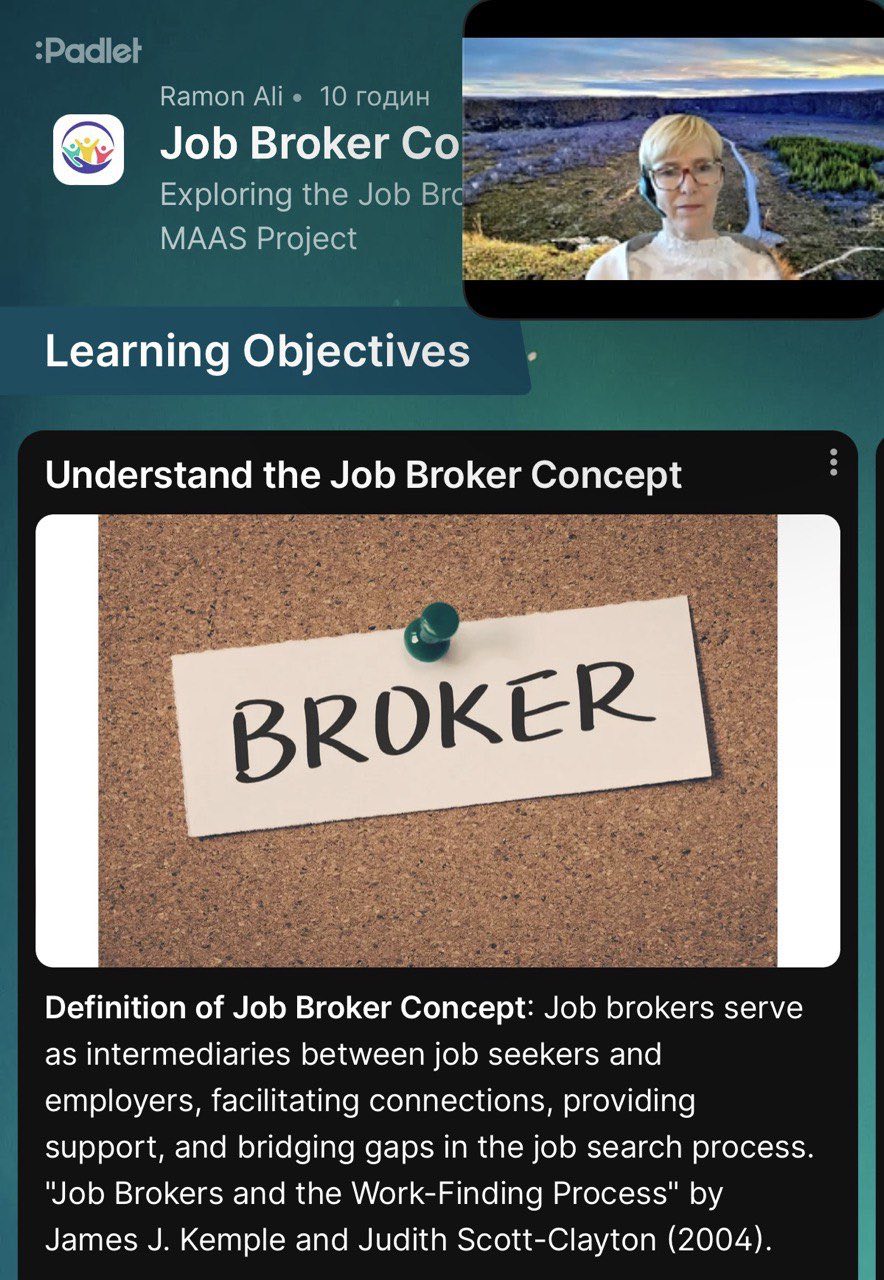Open the floating video call window
Viewport: 884px width, 1280px height.
tap(674, 160)
